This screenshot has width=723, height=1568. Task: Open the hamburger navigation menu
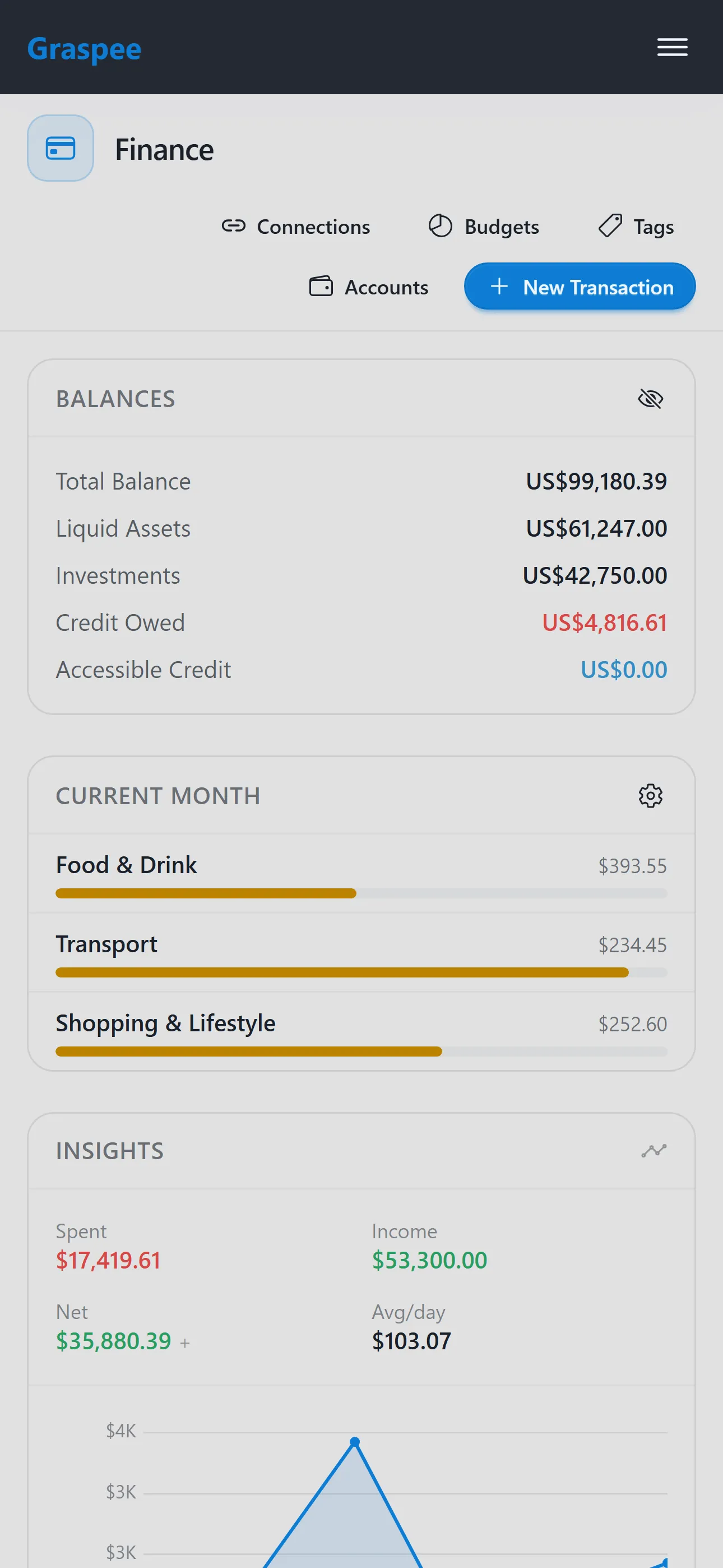point(672,48)
